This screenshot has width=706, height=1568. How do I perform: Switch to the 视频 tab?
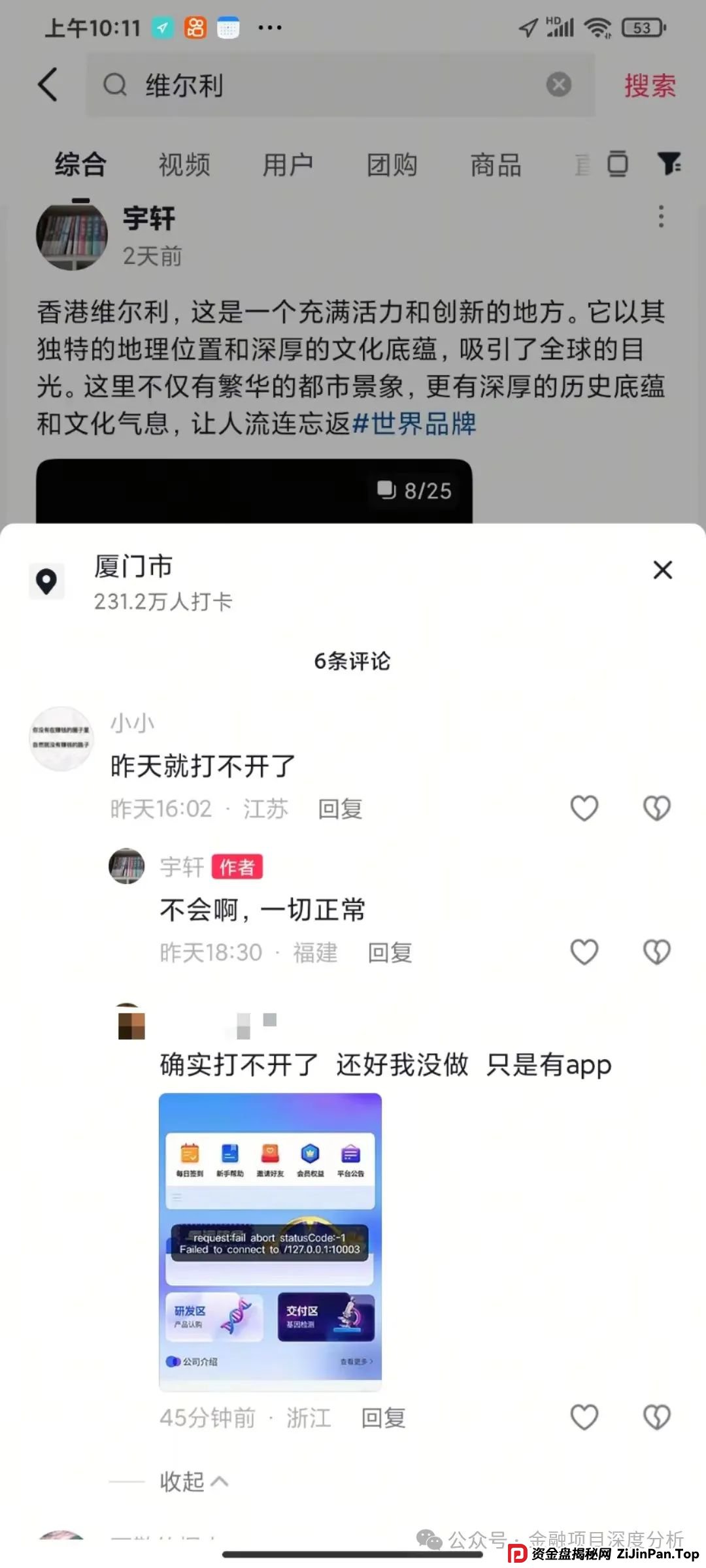click(185, 165)
